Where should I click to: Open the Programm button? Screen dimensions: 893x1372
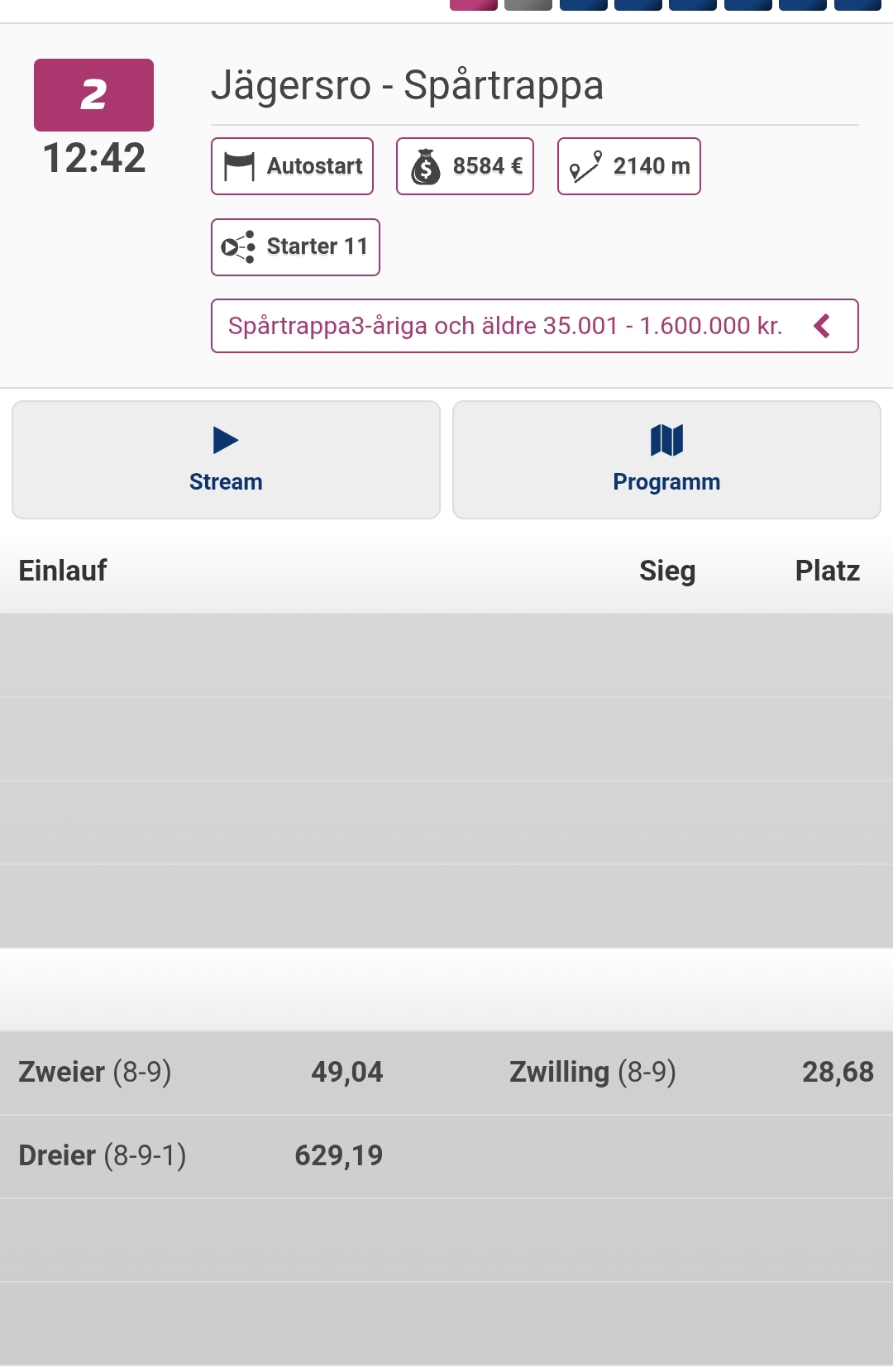666,460
